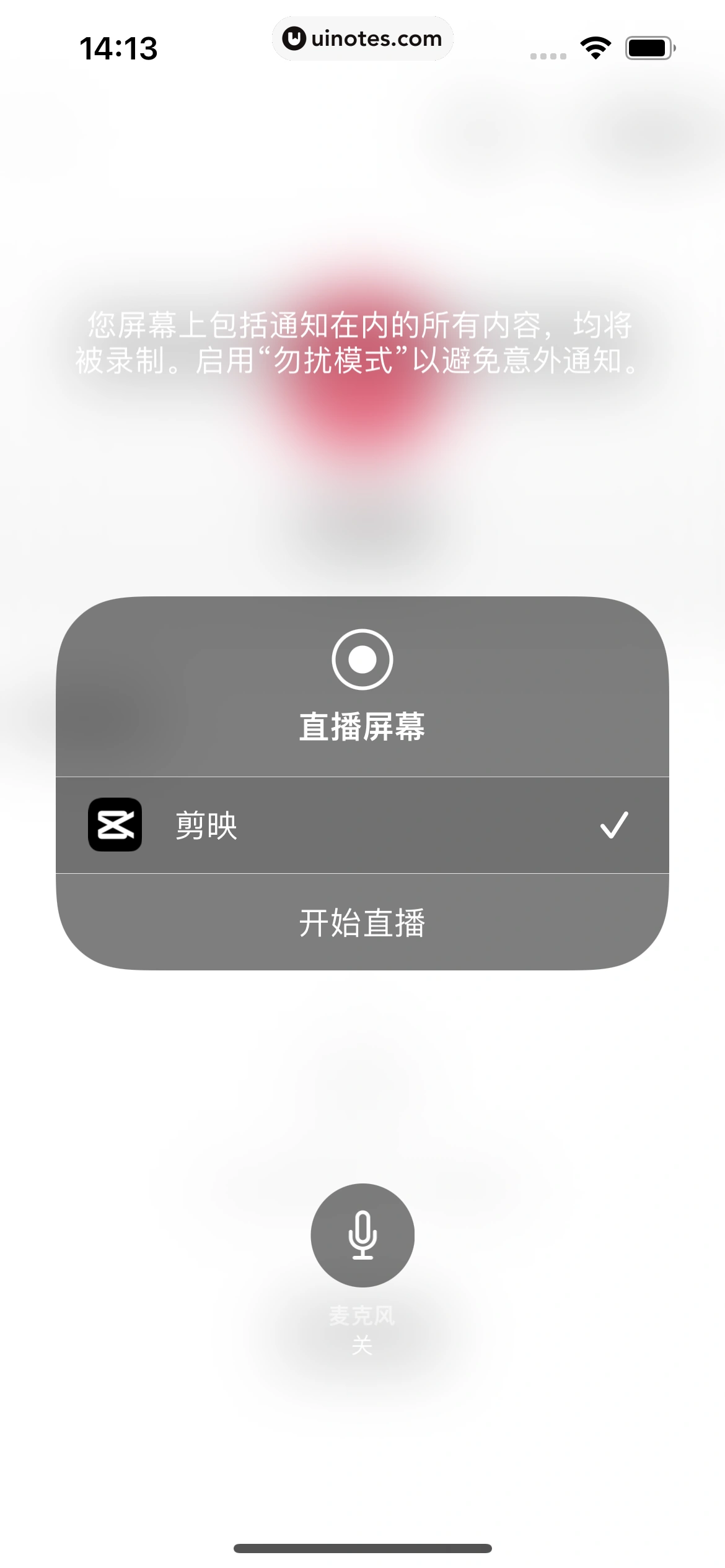Tap the uinotes.com pill at top

[x=362, y=38]
